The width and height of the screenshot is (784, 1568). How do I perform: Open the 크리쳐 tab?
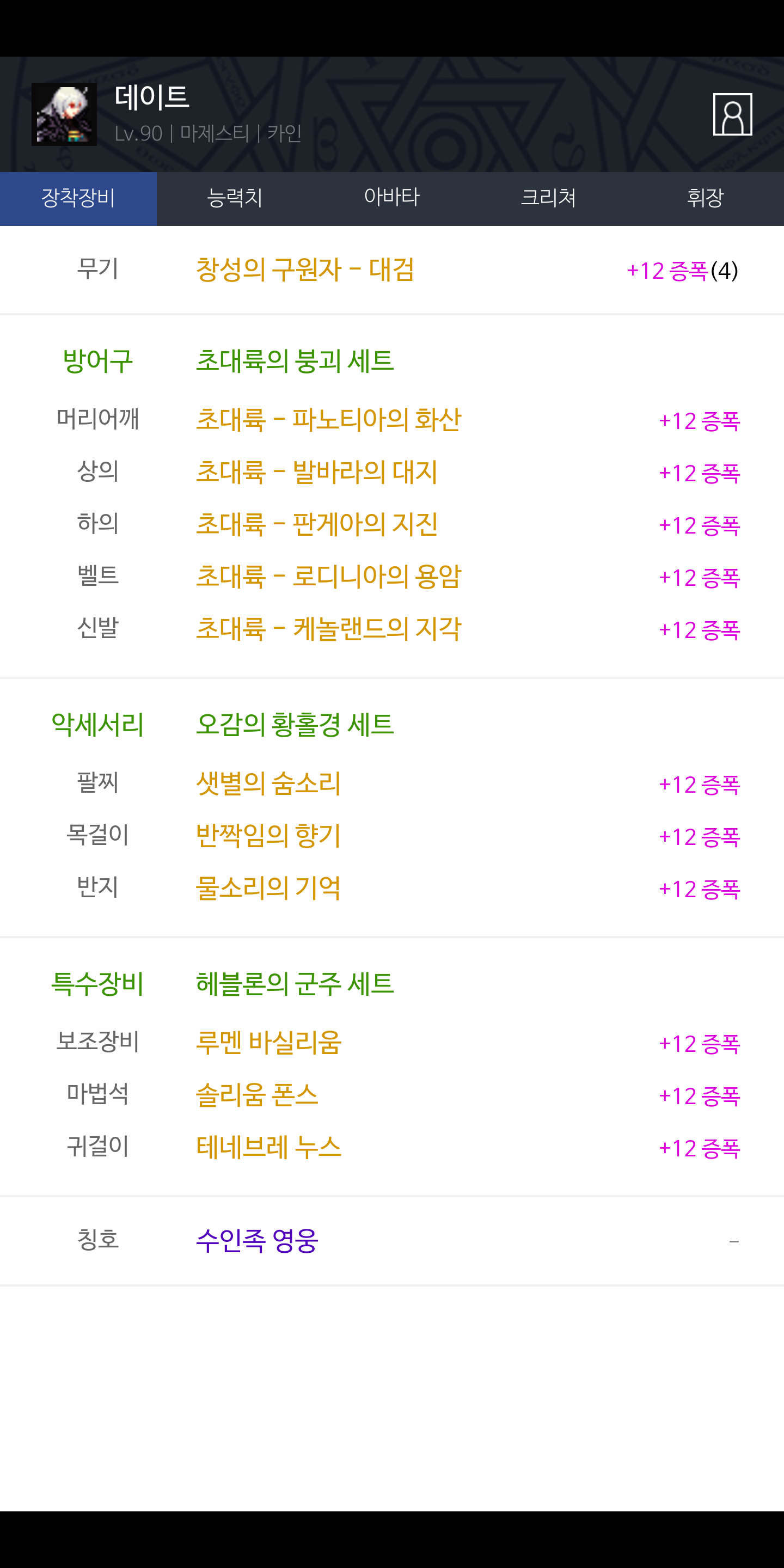point(548,198)
